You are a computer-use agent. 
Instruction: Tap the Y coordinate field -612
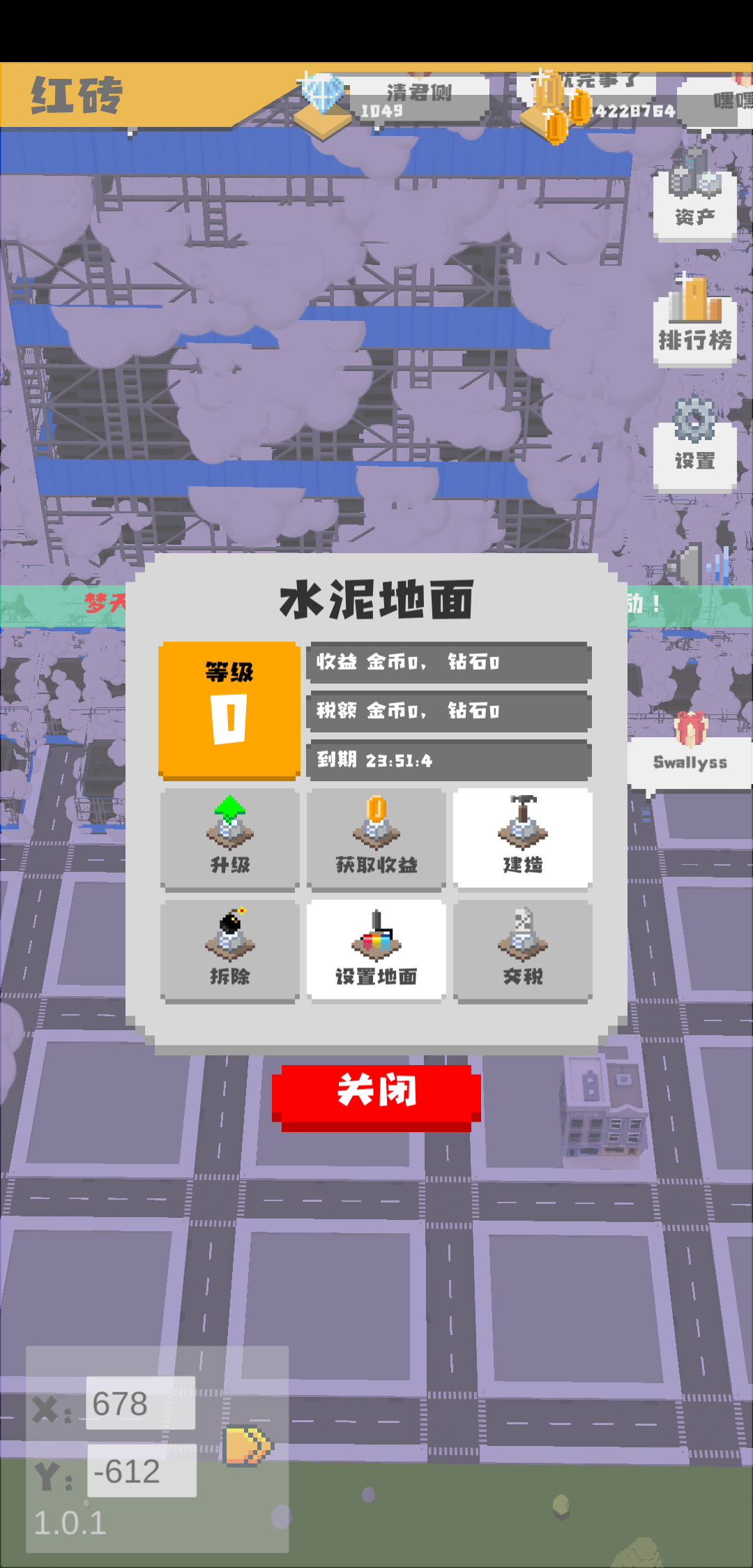142,1471
